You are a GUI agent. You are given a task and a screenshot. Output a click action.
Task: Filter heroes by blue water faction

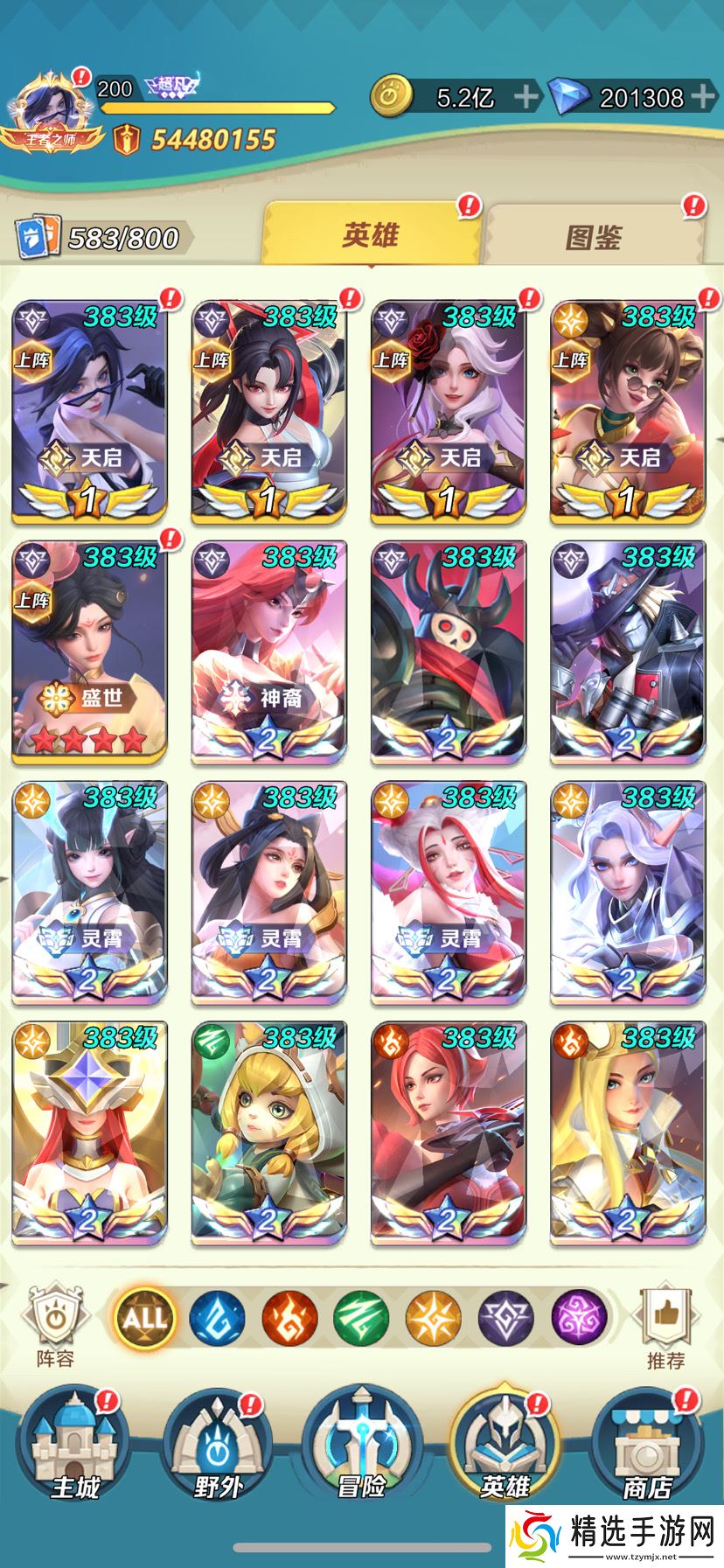click(x=217, y=1317)
